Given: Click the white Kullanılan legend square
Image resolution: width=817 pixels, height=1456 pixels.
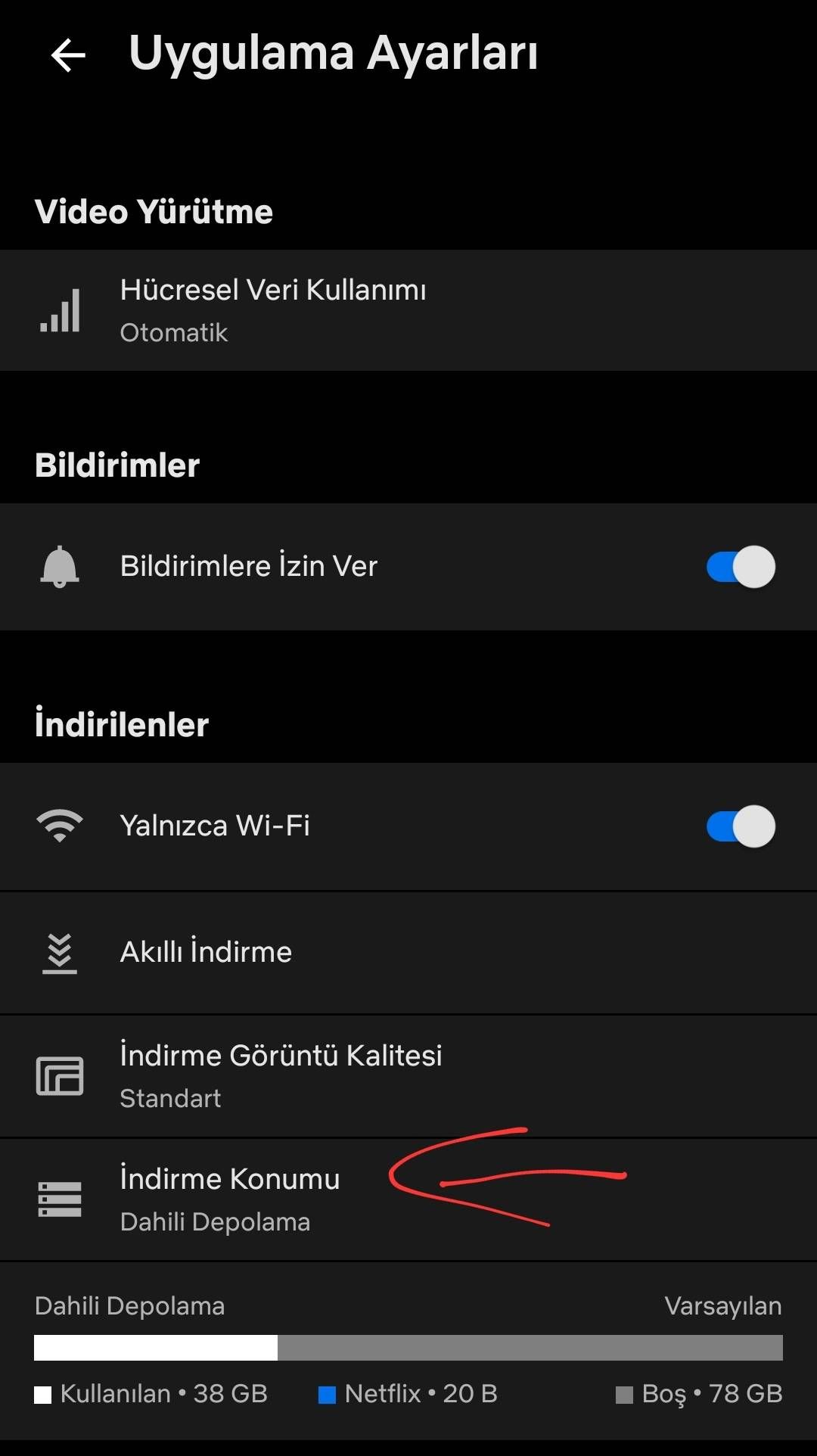Looking at the screenshot, I should click(43, 1393).
